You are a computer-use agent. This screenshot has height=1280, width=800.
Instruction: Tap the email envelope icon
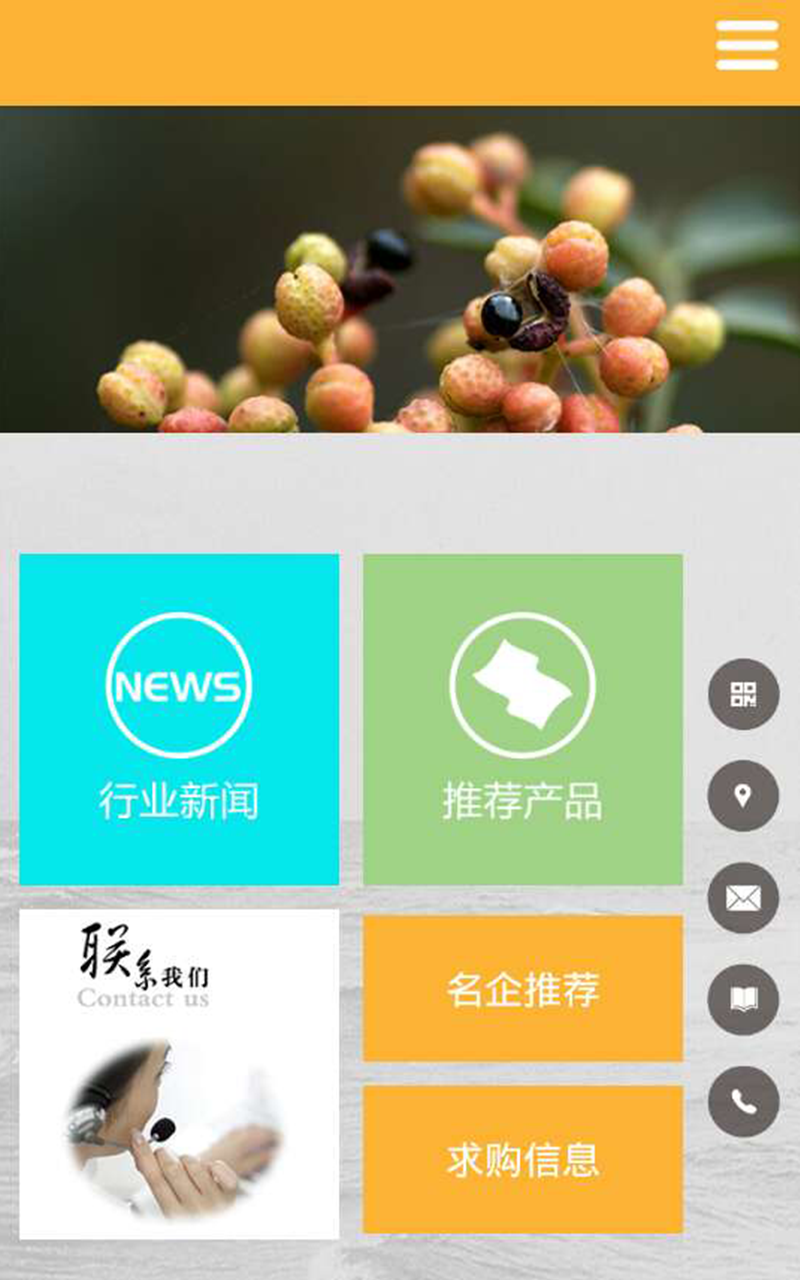743,898
